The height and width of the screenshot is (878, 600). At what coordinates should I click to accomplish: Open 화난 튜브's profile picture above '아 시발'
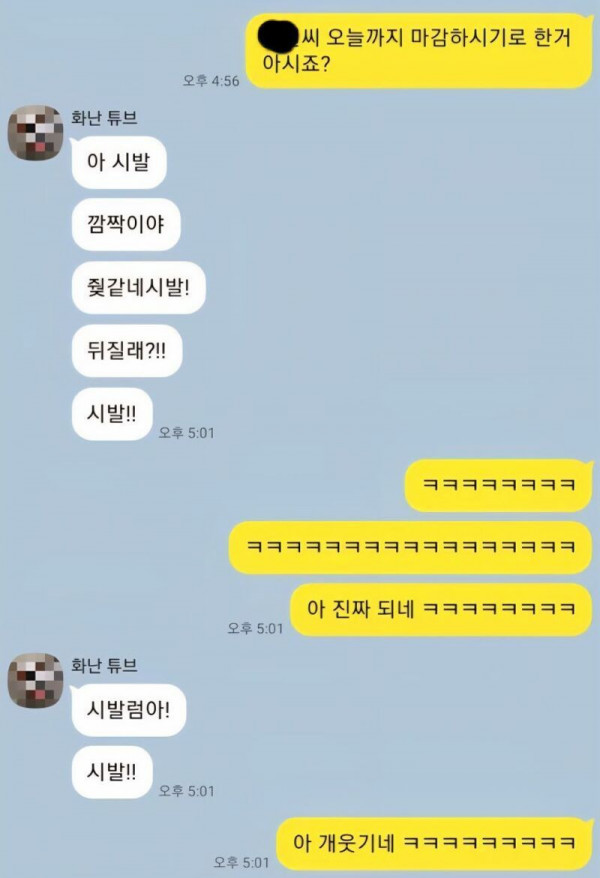(x=36, y=133)
